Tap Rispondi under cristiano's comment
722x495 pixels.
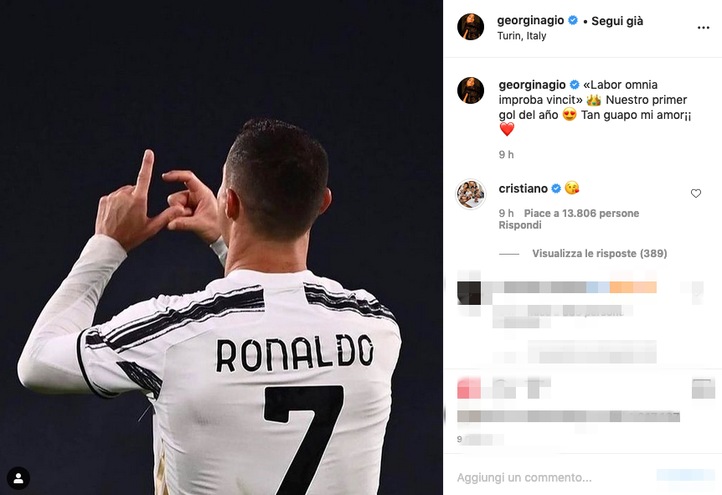[519, 225]
